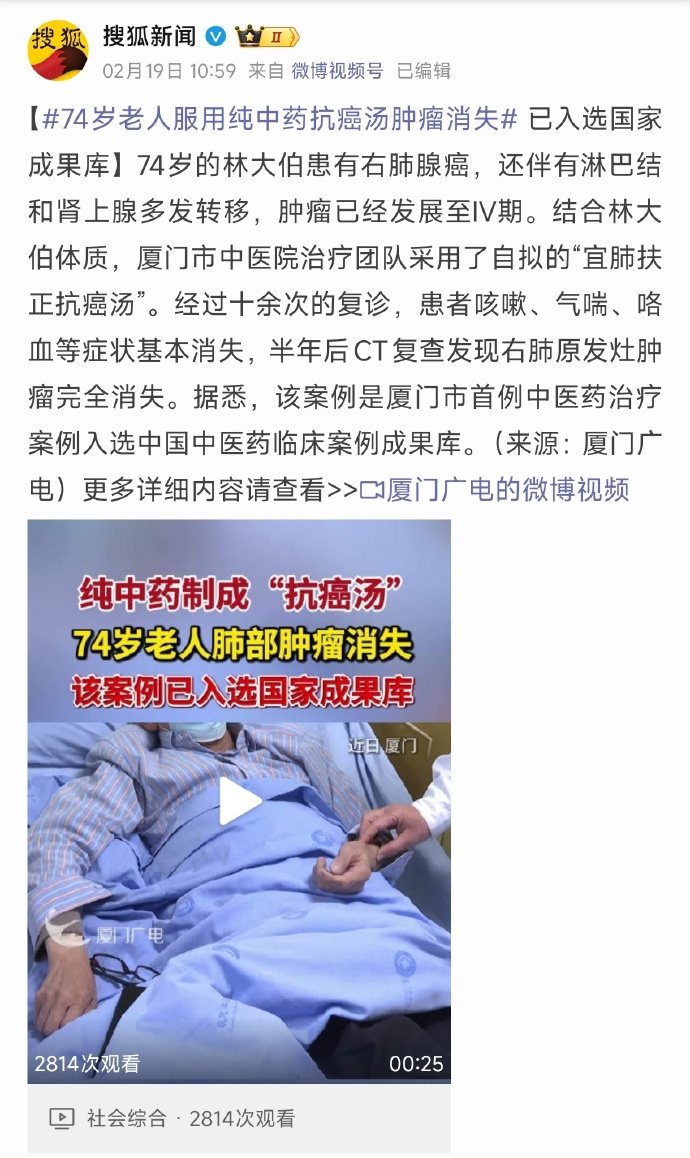Open the 搜狐新闻 account name
Screen dimensions: 690x1158
tap(148, 37)
